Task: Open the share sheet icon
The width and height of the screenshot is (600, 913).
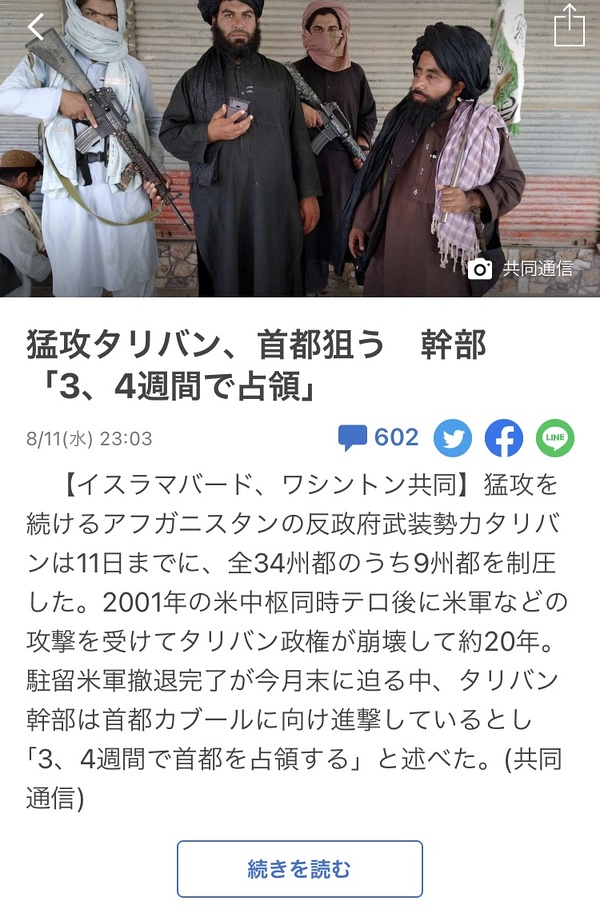Action: [x=568, y=25]
